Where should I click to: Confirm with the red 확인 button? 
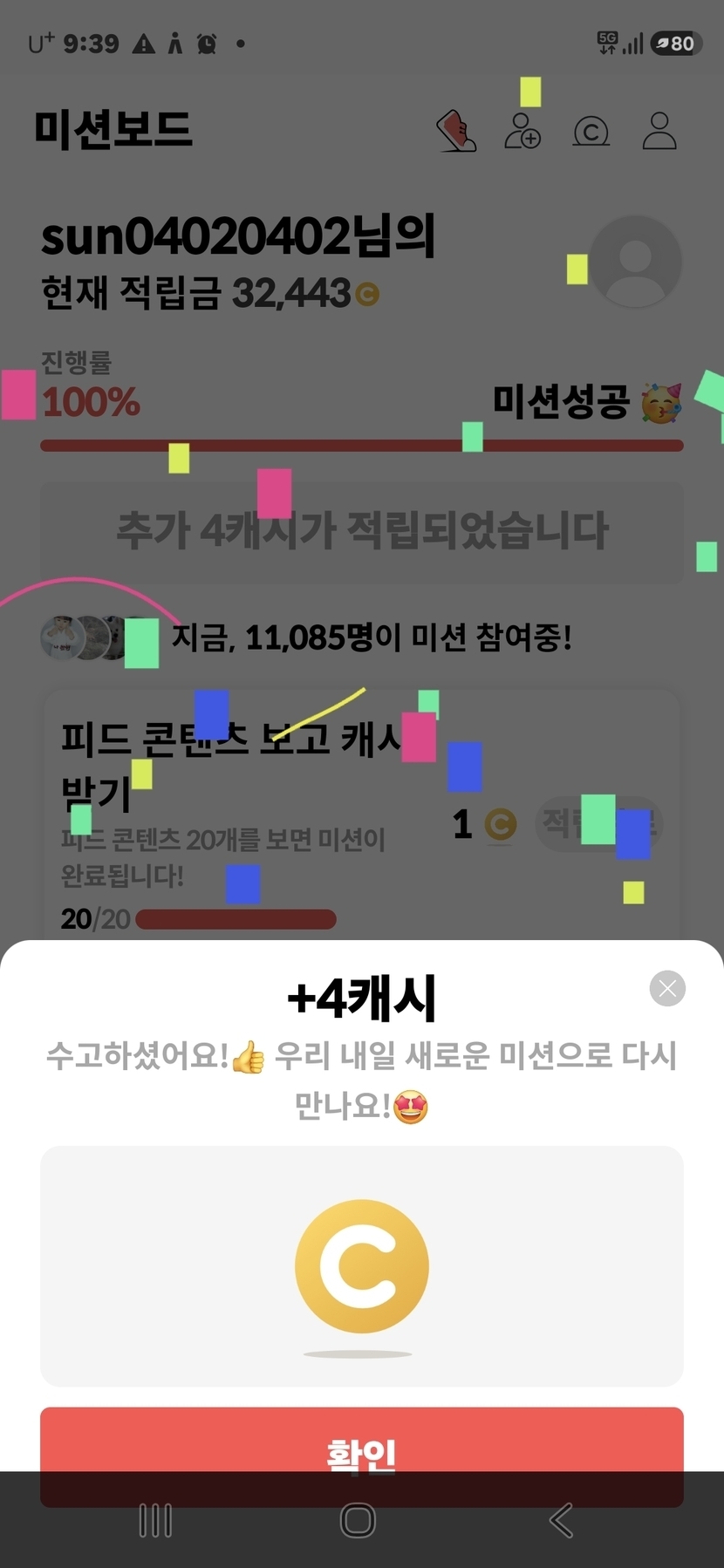362,1456
